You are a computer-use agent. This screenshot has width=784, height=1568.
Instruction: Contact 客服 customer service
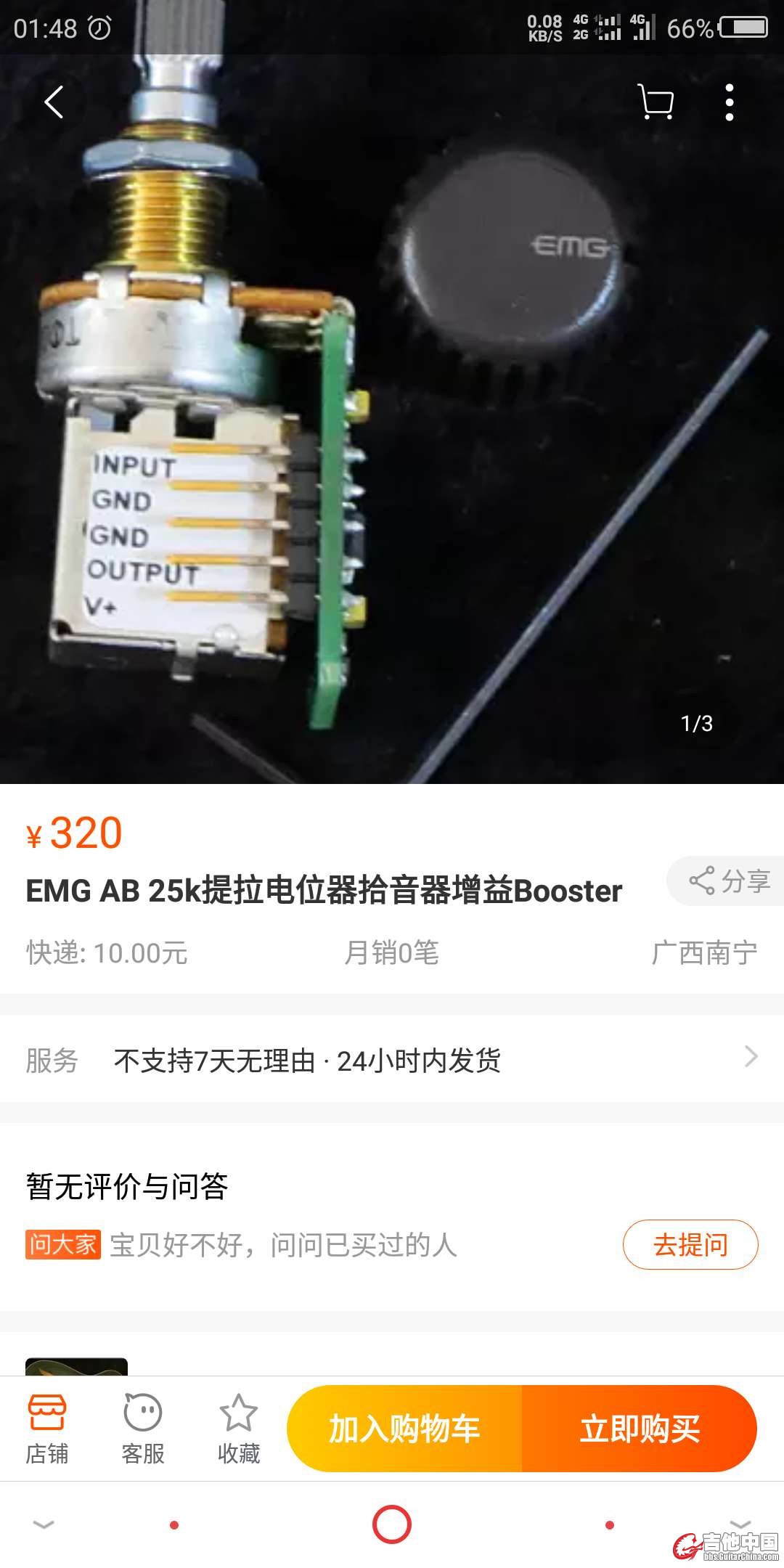(143, 1429)
